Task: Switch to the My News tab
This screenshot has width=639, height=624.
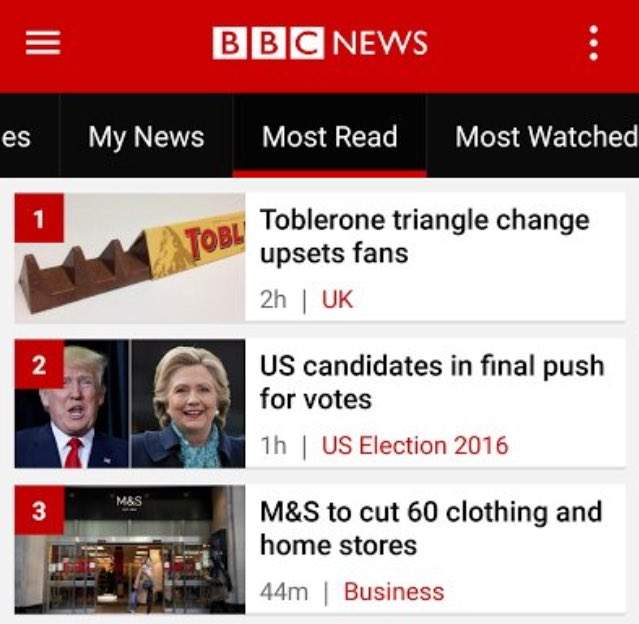Action: [x=146, y=137]
